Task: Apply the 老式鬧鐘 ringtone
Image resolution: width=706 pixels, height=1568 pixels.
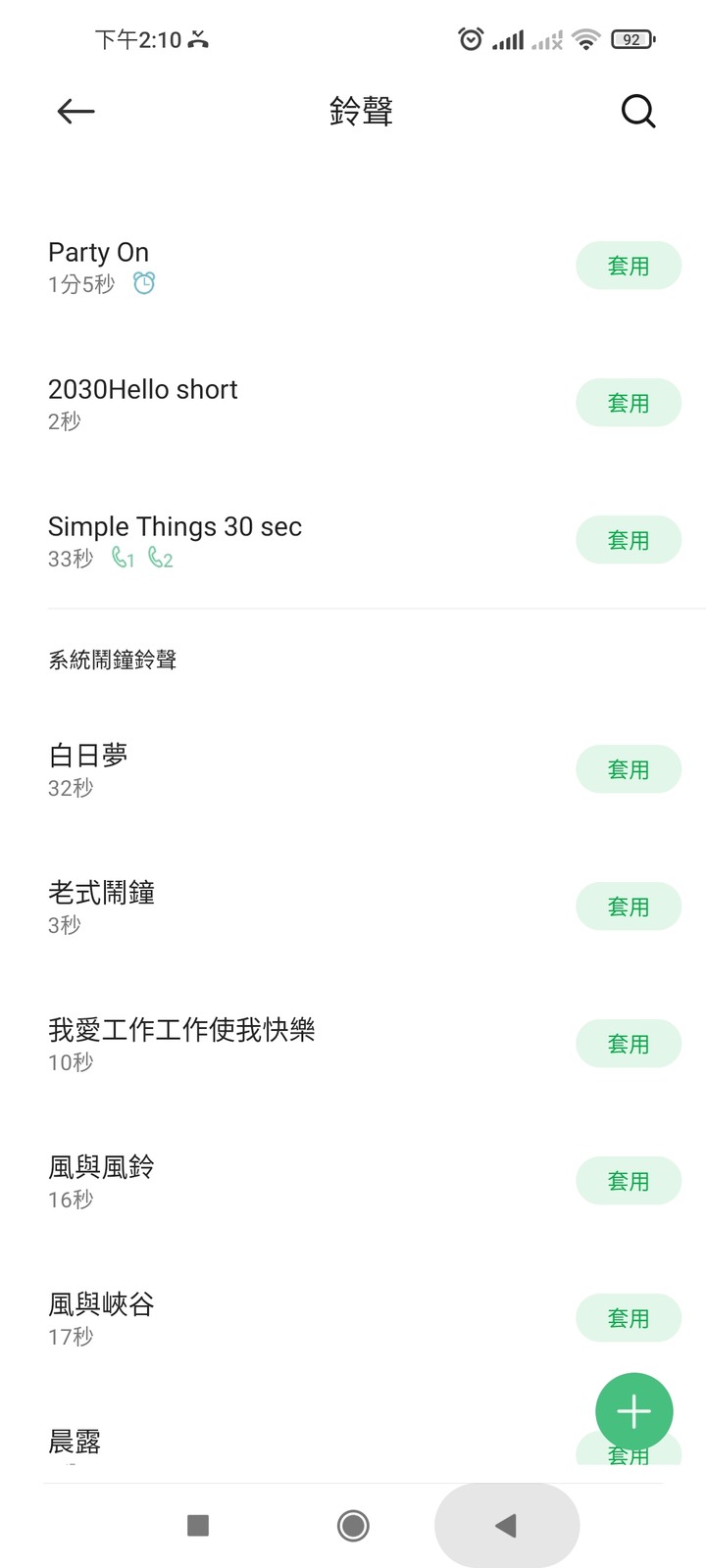Action: [x=629, y=906]
